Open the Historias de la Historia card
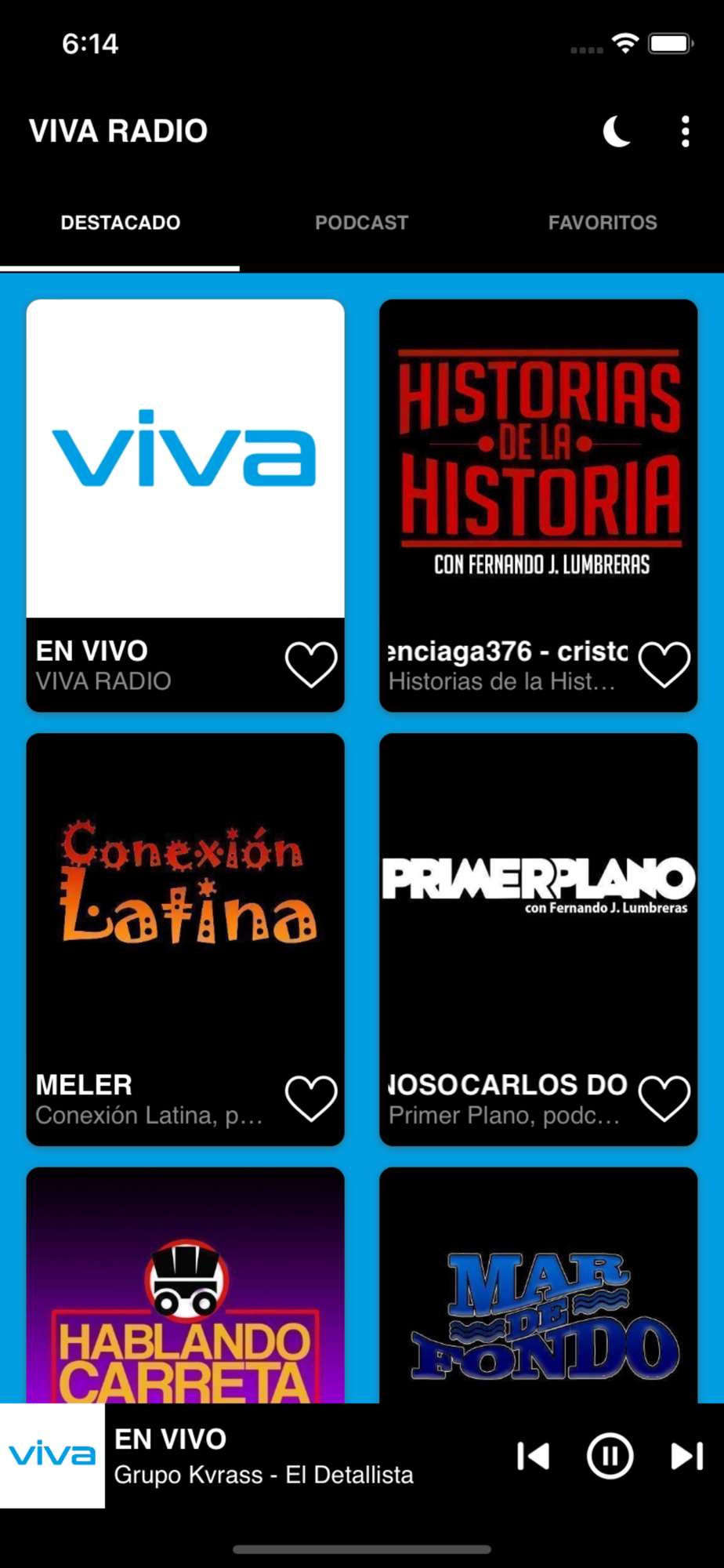This screenshot has height=1568, width=724. (x=538, y=459)
